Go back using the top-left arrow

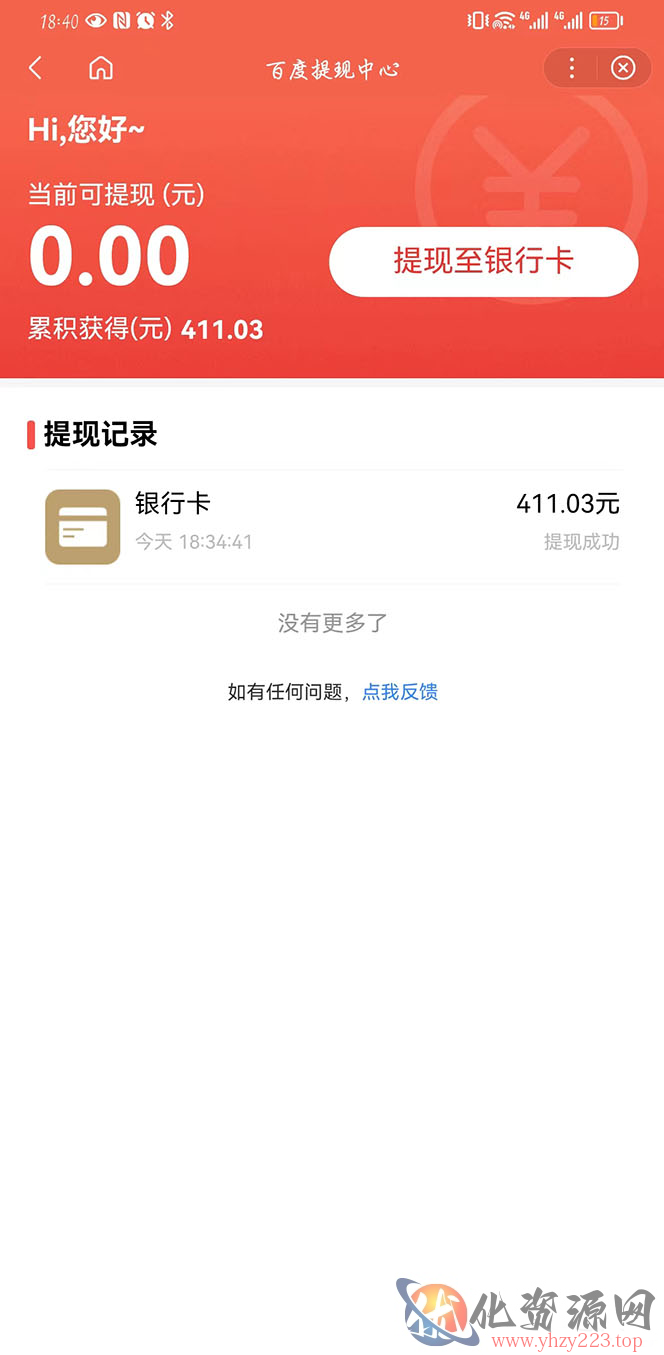36,68
